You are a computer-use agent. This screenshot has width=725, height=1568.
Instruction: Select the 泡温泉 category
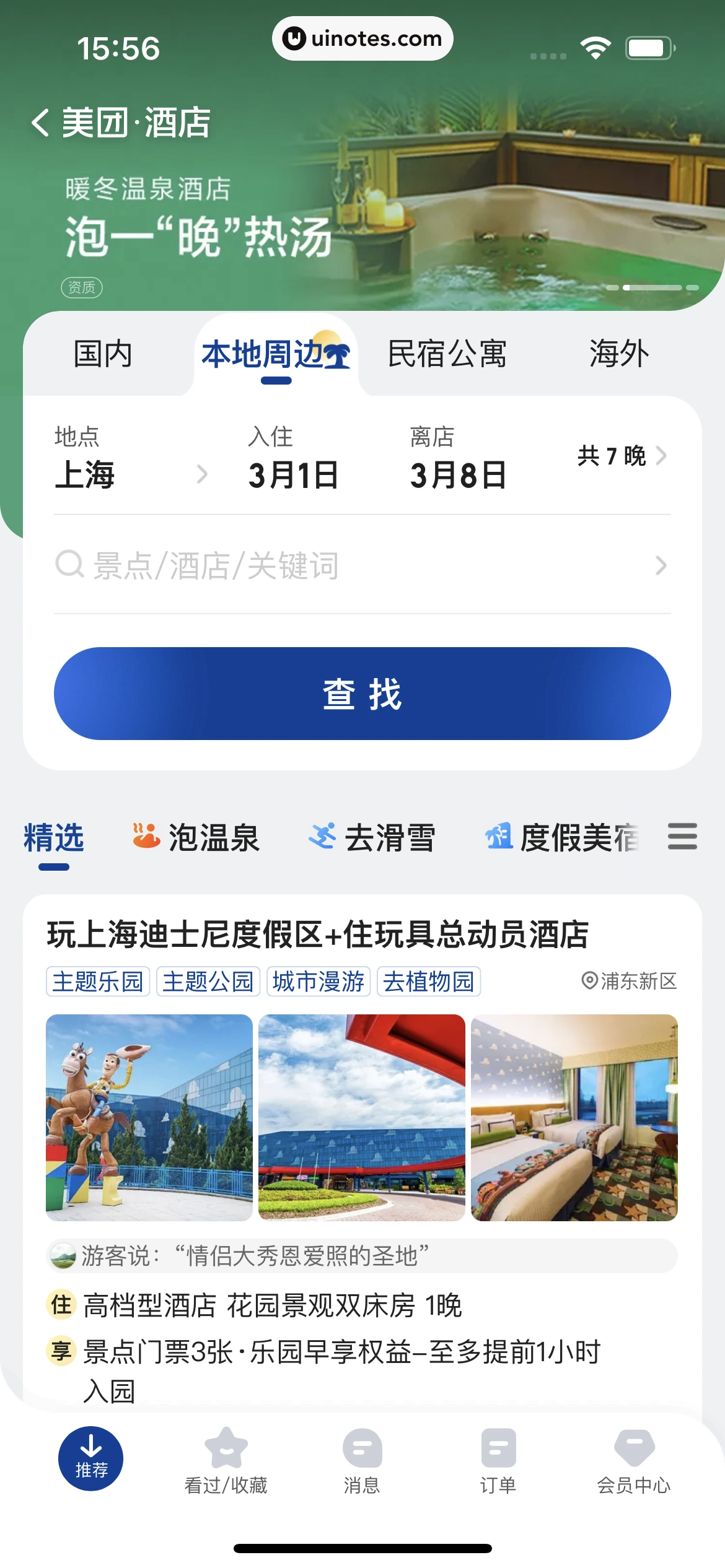tap(196, 838)
